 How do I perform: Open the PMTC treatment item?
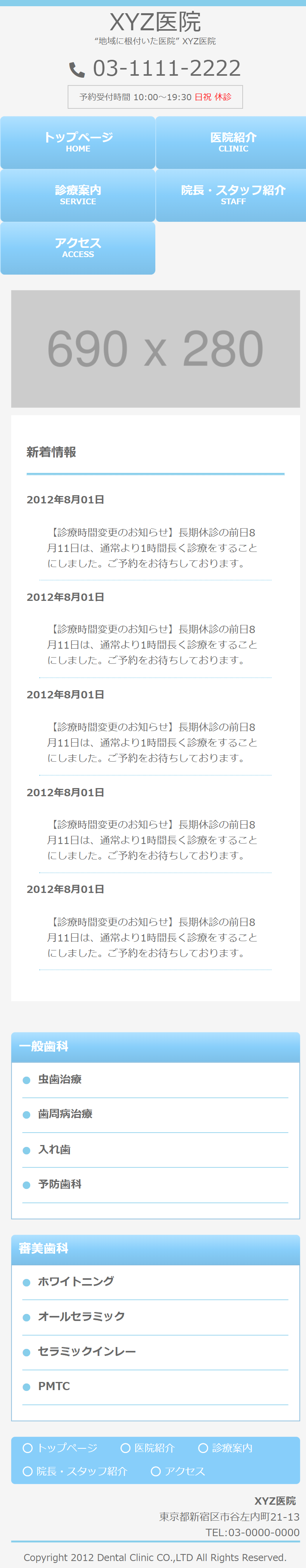point(54,1386)
